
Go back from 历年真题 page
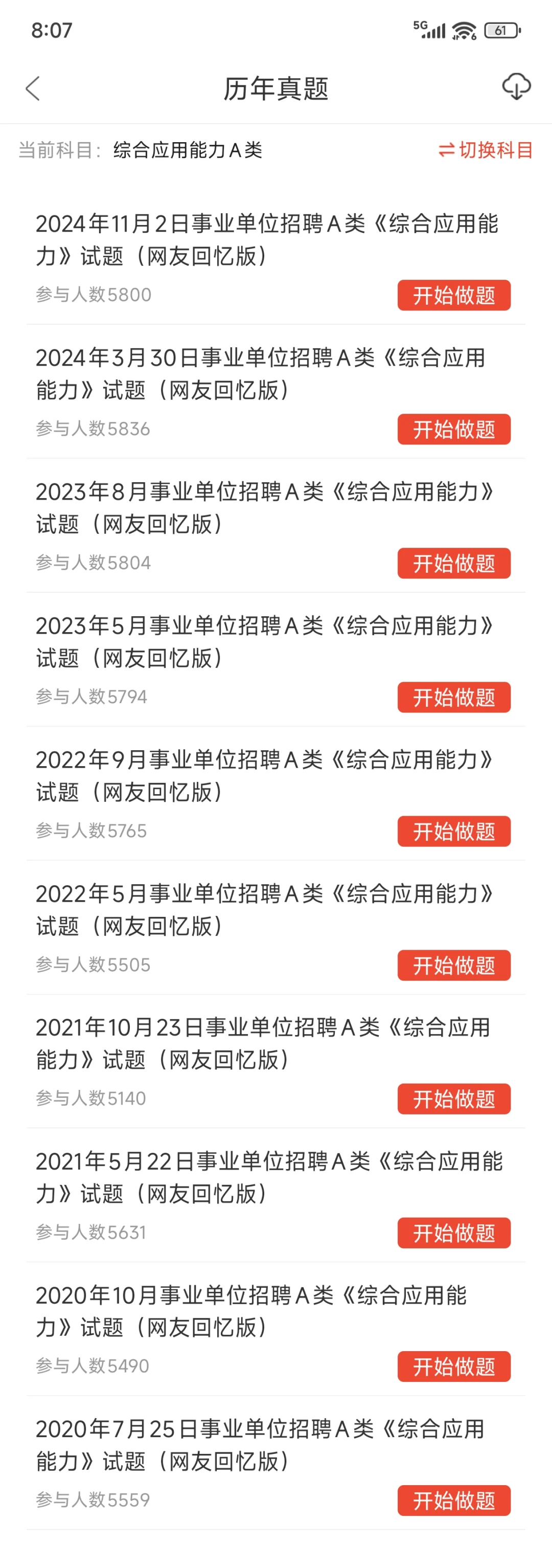[x=33, y=88]
